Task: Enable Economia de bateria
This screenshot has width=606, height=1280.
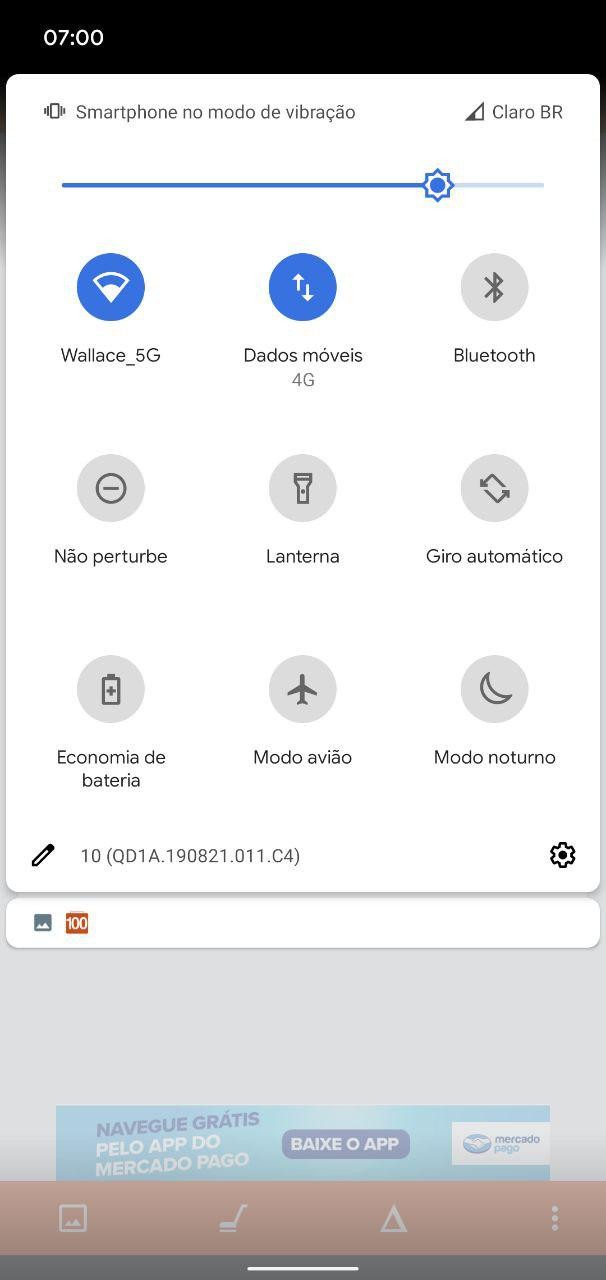Action: click(x=111, y=689)
